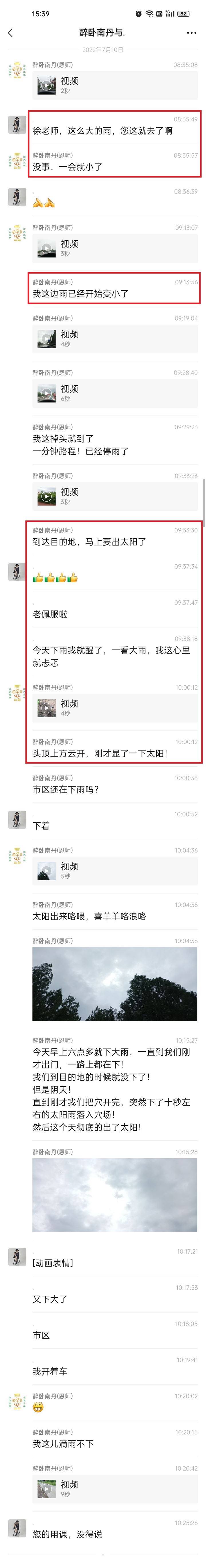Image resolution: width=206 pixels, height=1568 pixels.
Task: View the cloudy sky photo sent at 10:15:28
Action: click(114, 1195)
